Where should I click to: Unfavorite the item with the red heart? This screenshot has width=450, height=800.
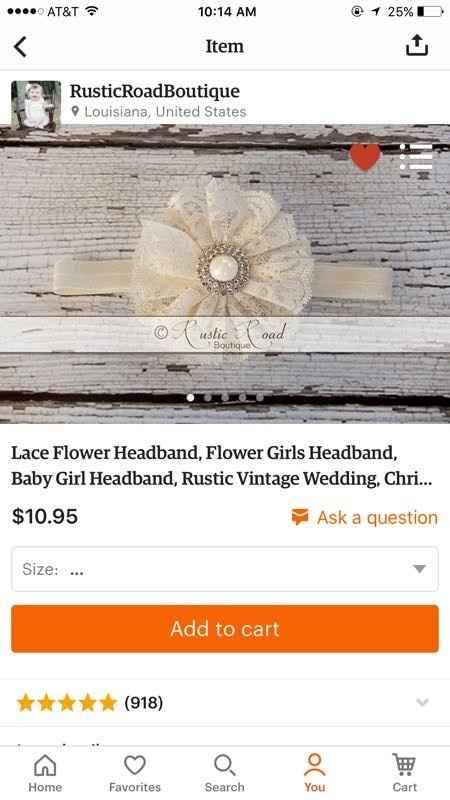[365, 156]
